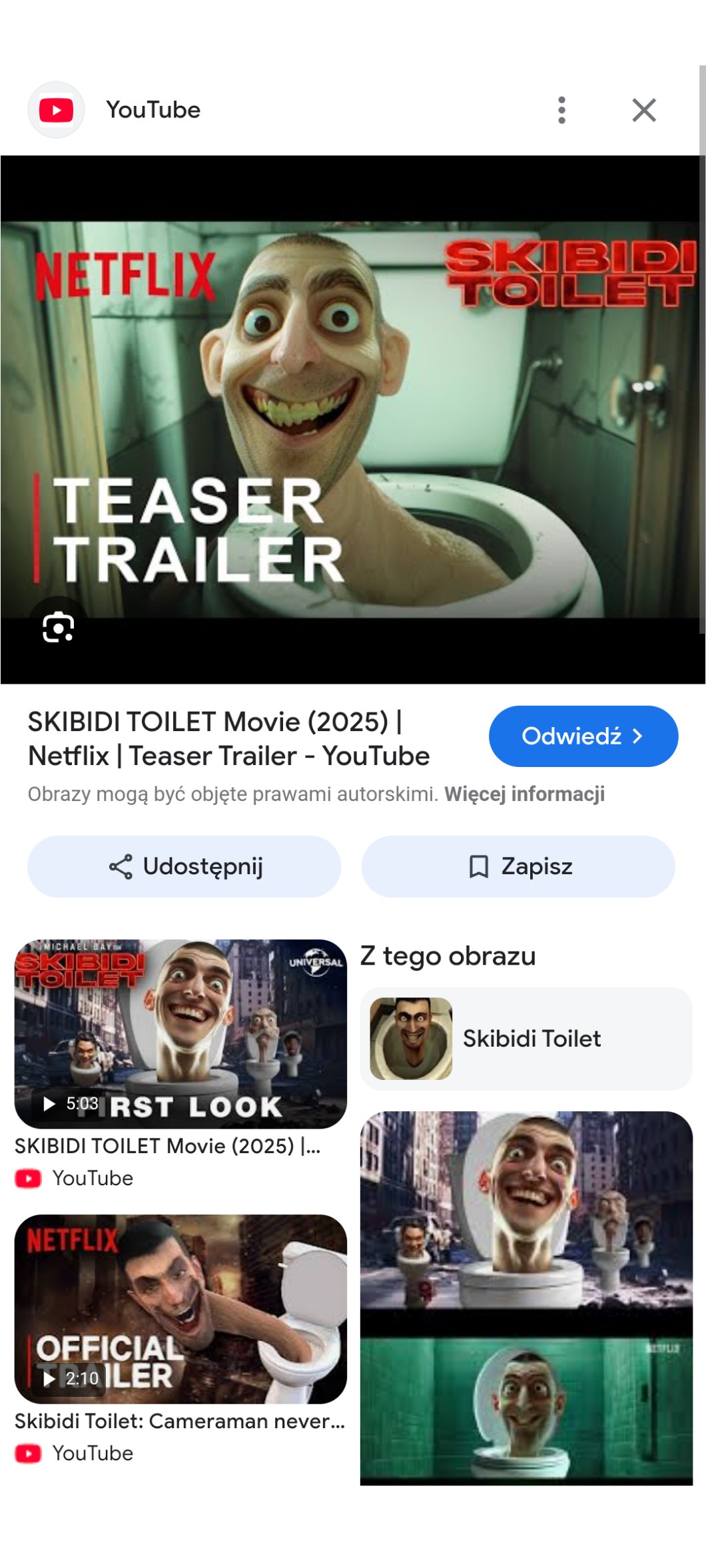Close the image preview panel
This screenshot has height=1568, width=706.
click(x=643, y=110)
